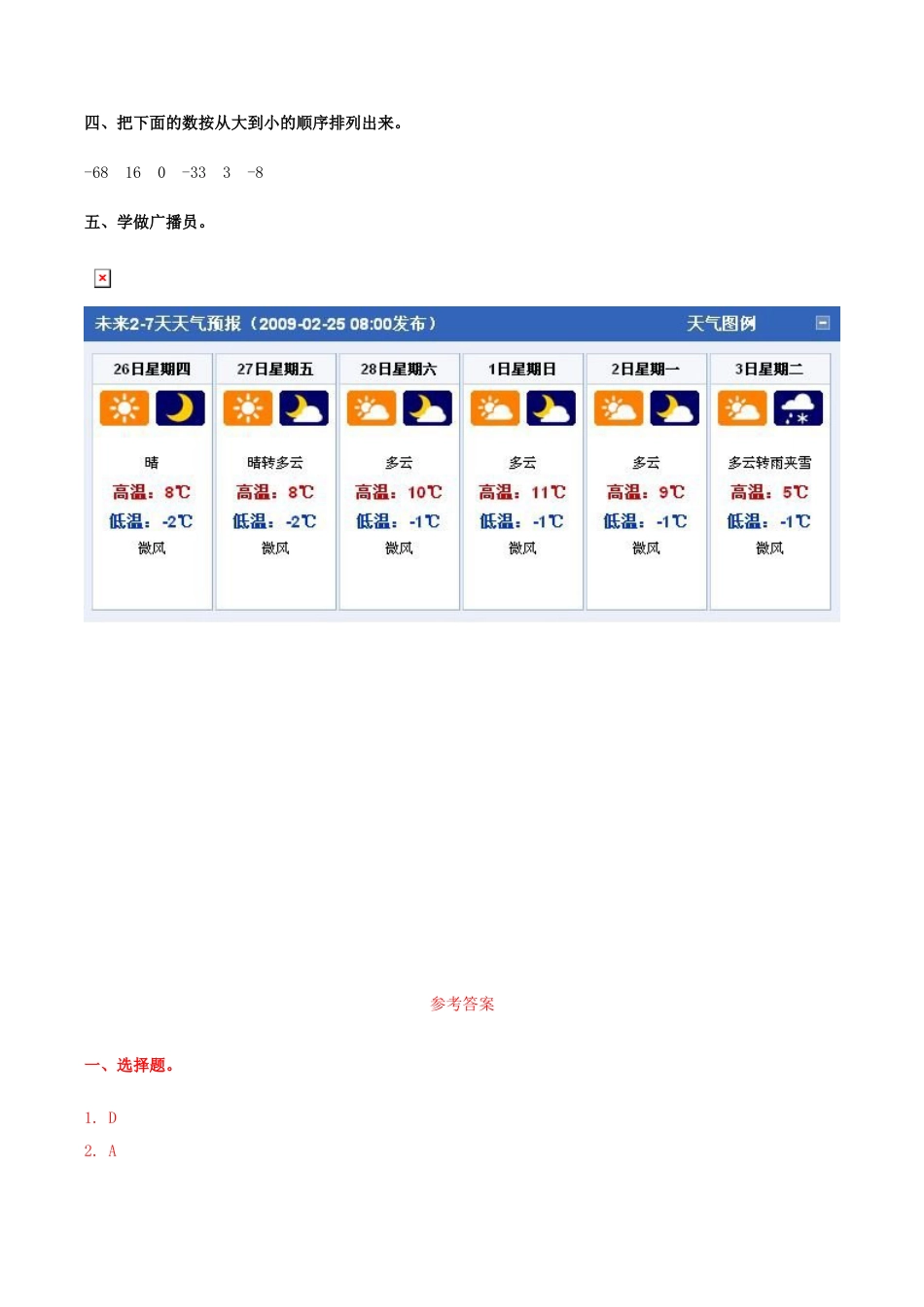This screenshot has width=924, height=1307.
Task: Click the broken image placeholder icon
Action: [x=102, y=278]
